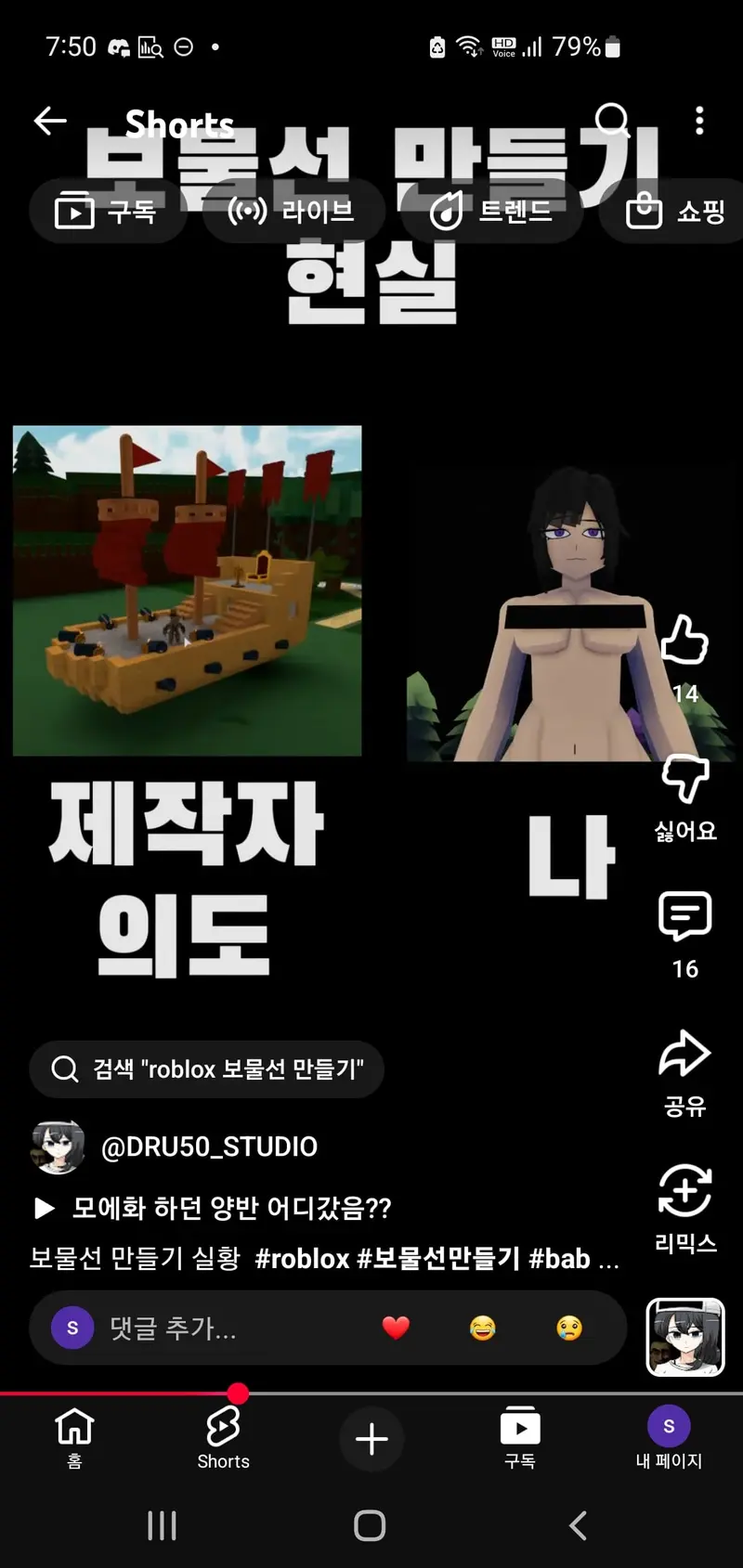Go back using the arrow icon
Viewport: 743px width, 1568px height.
tap(49, 121)
